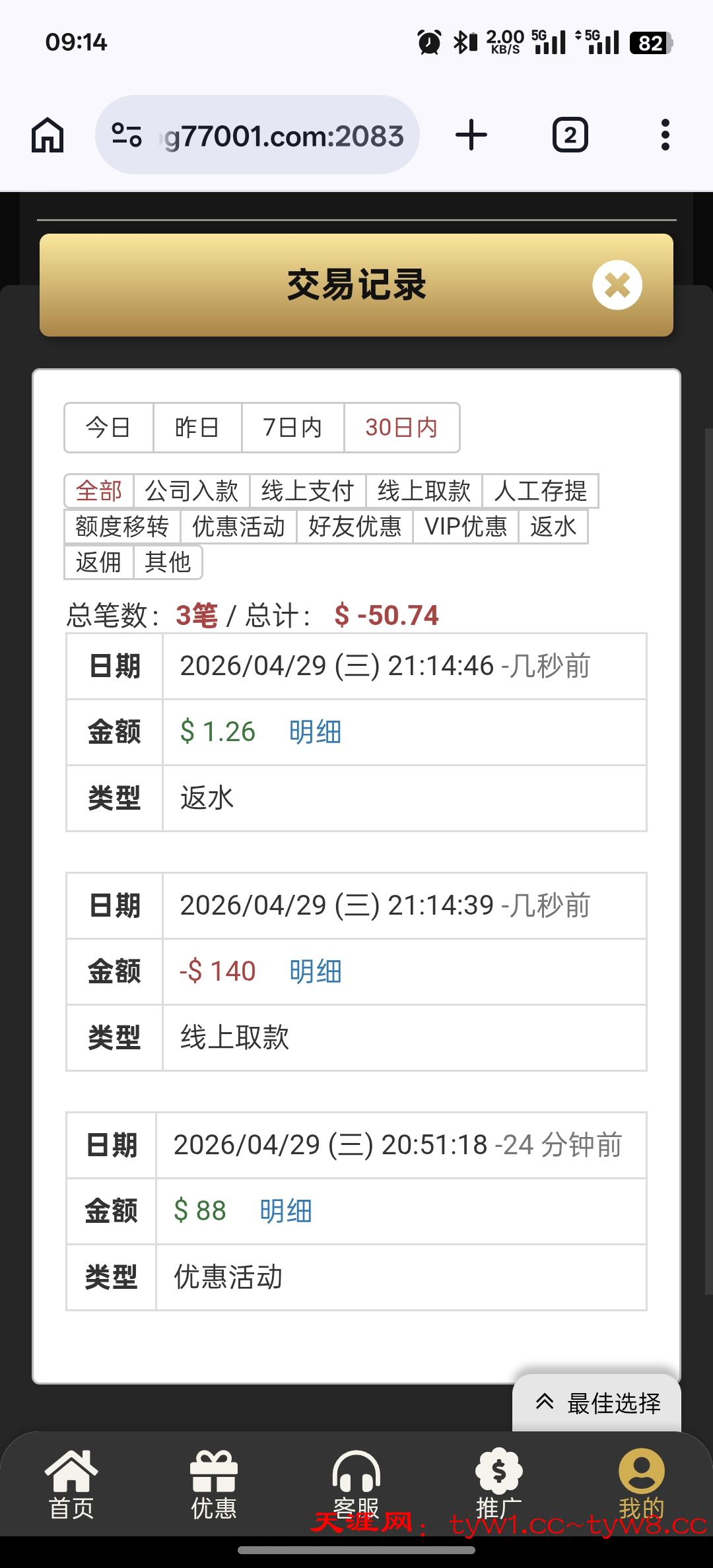Switch to the 7日内 date range

(292, 428)
